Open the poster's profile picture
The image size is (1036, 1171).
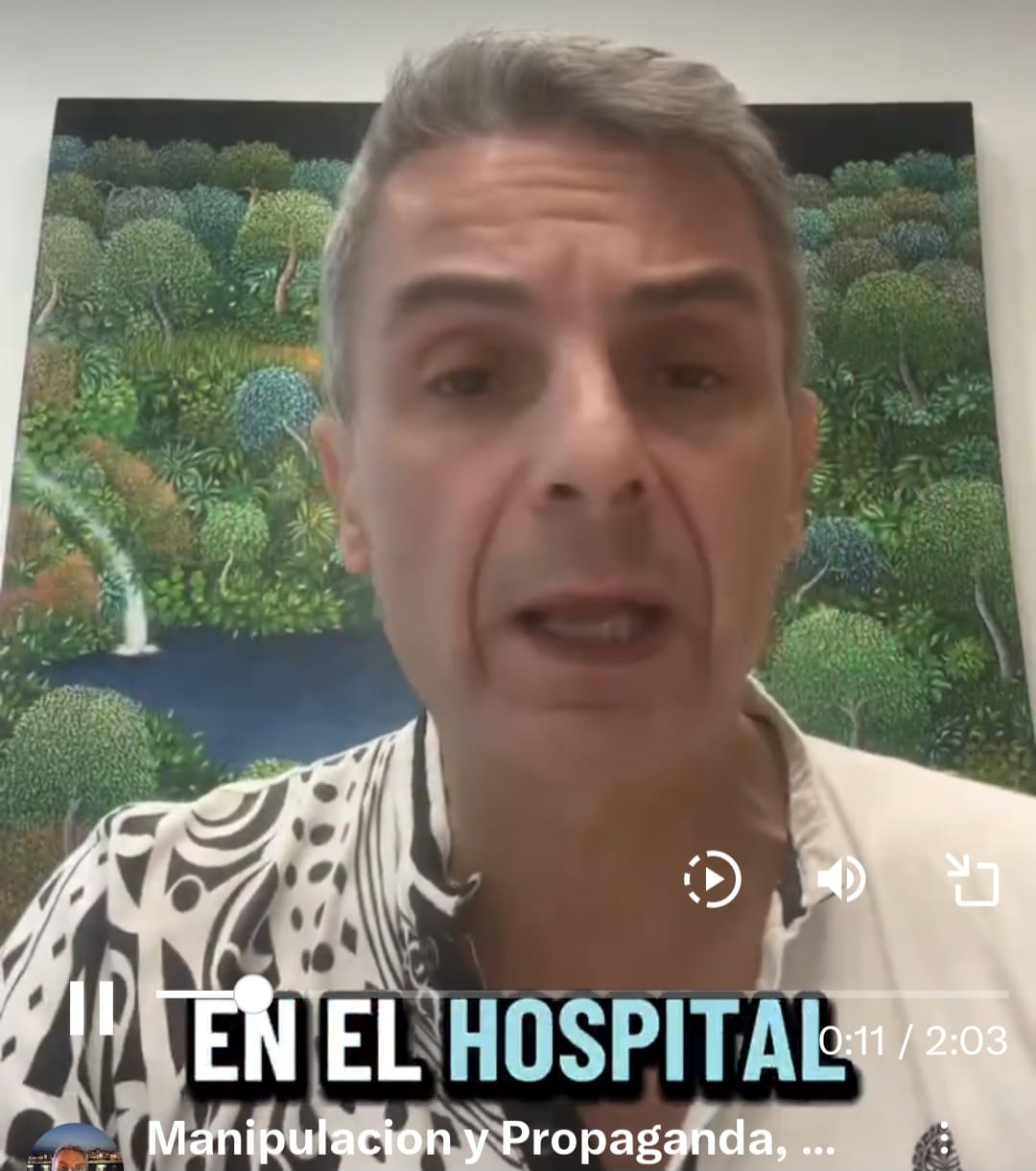click(x=75, y=1148)
